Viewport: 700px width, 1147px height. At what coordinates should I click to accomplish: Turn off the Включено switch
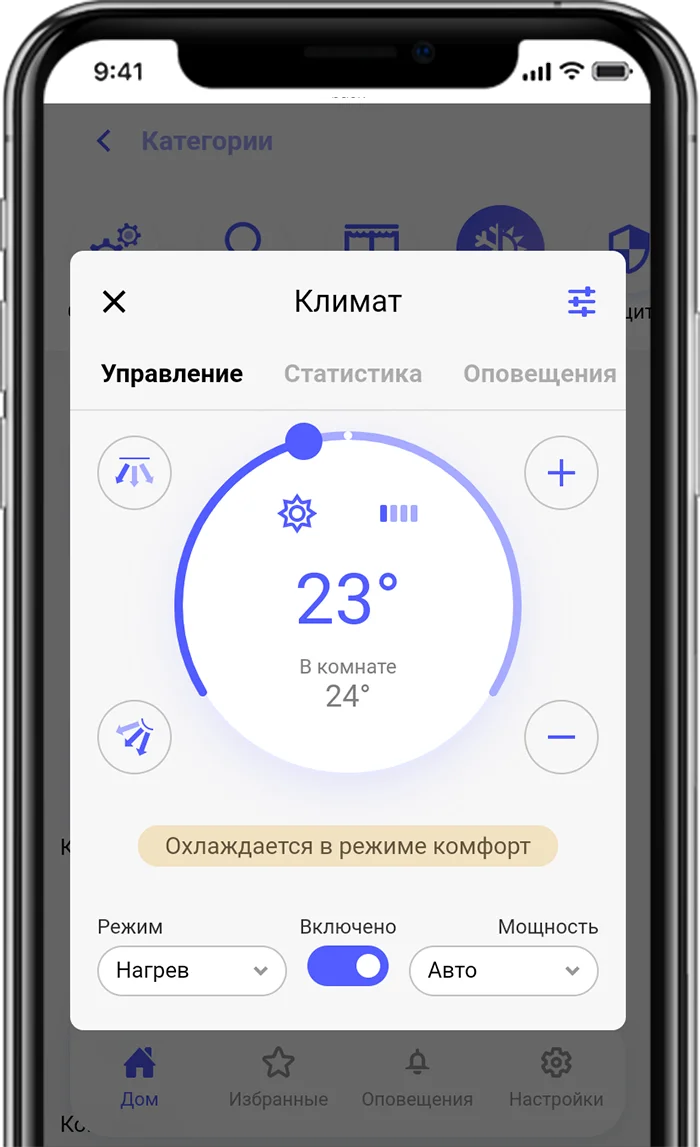point(348,966)
